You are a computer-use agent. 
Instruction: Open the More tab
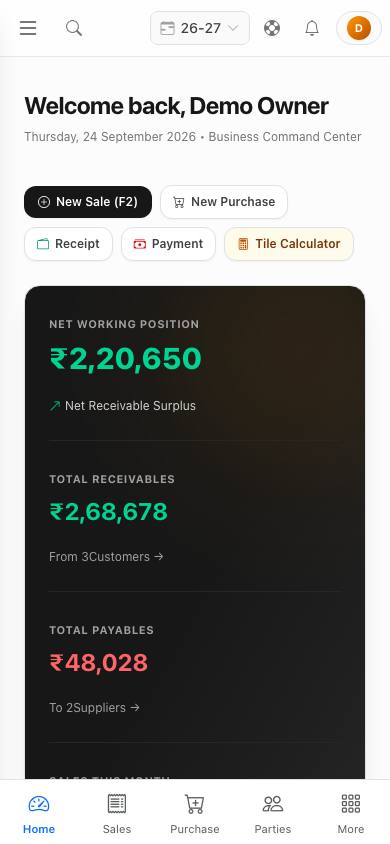[351, 813]
